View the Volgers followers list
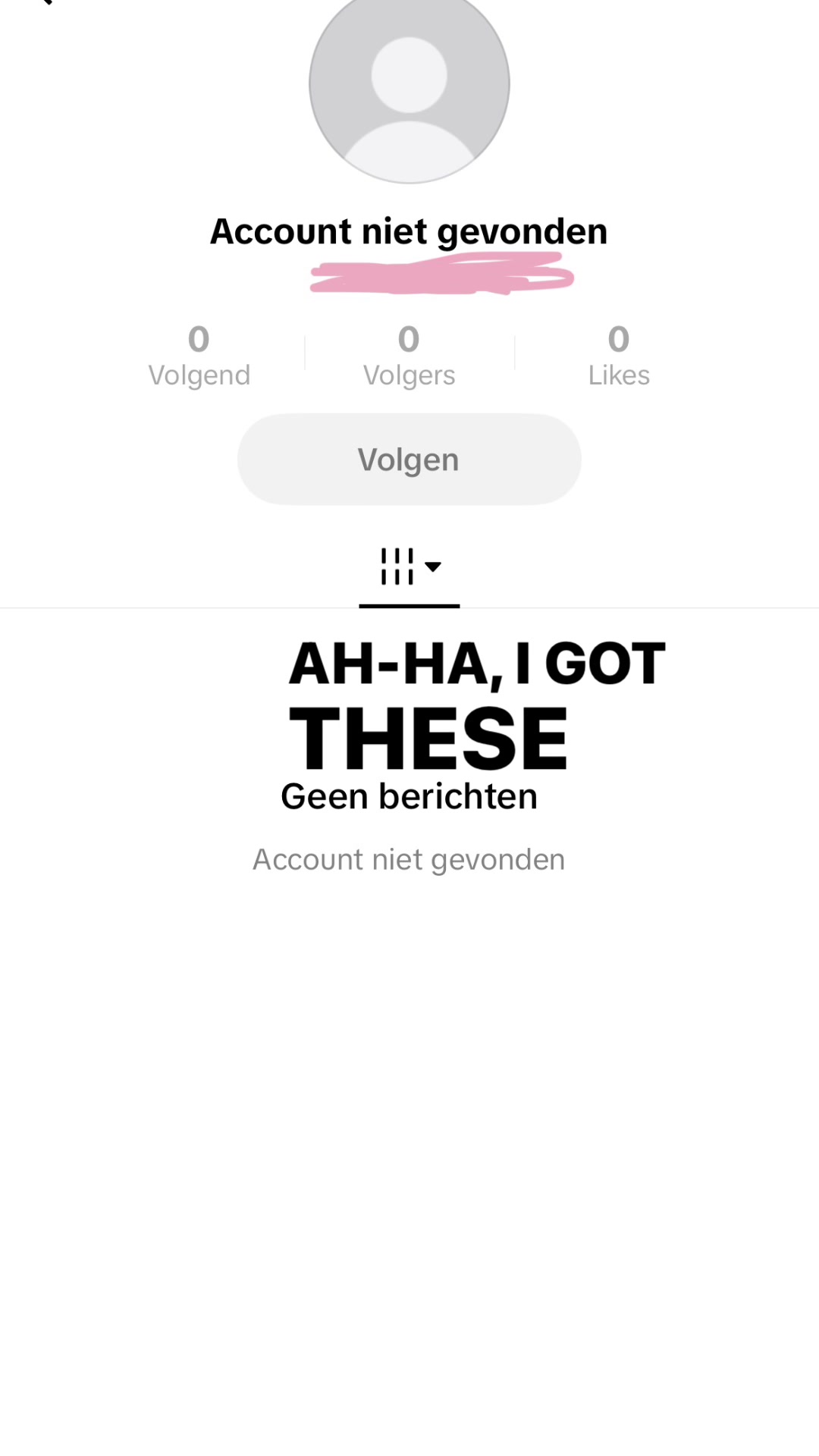Screen dimensions: 819x1456 pyautogui.click(x=409, y=356)
